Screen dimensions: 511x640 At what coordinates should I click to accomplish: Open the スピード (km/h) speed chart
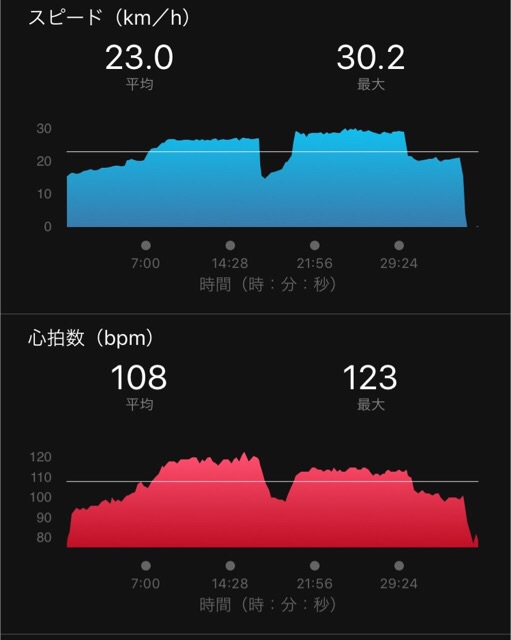(273, 178)
